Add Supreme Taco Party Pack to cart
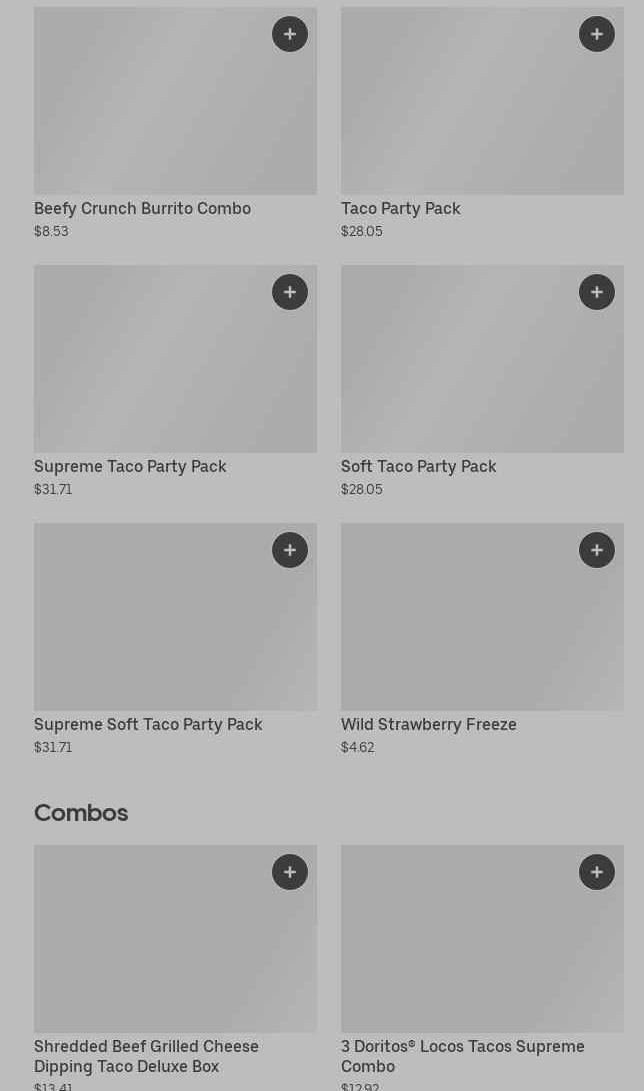The width and height of the screenshot is (644, 1091). 290,292
